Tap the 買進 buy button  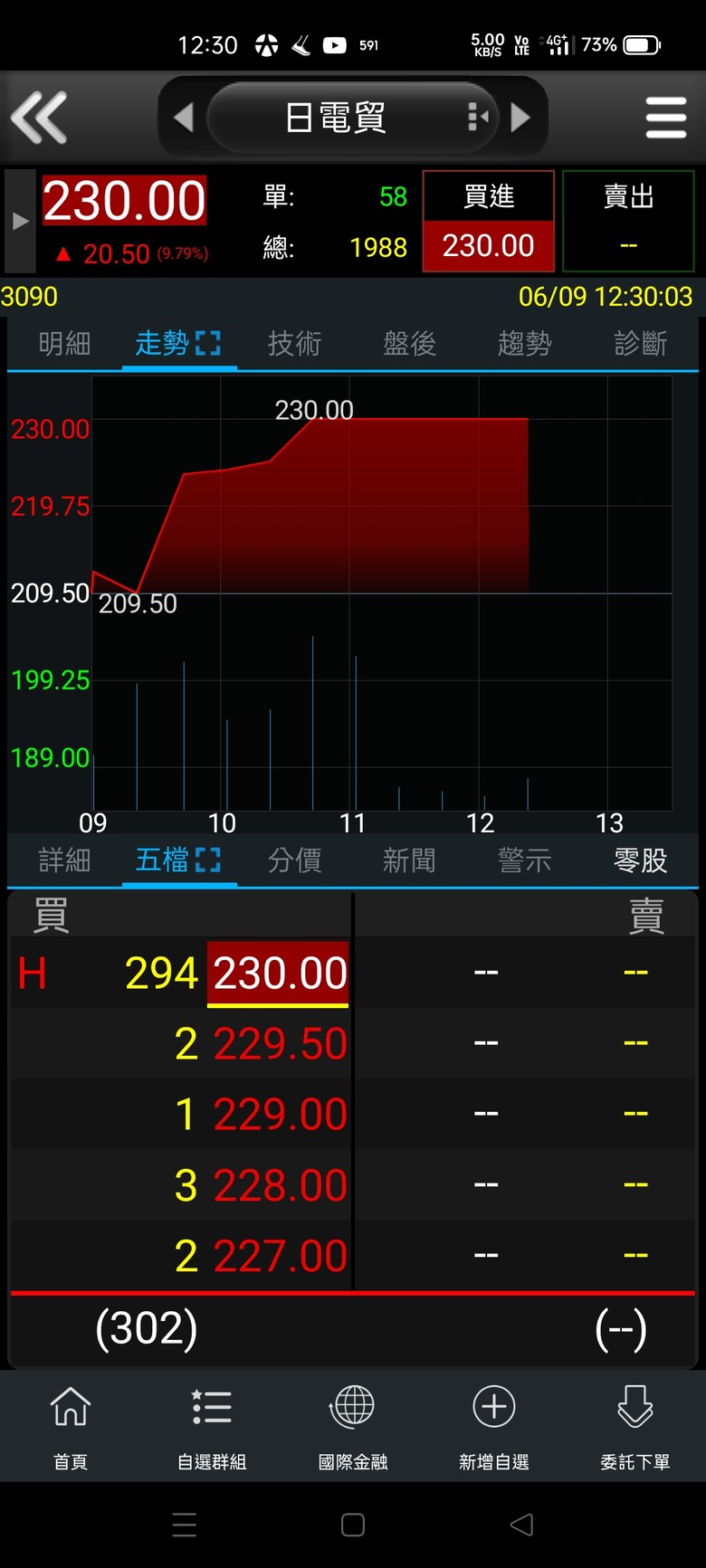click(489, 221)
